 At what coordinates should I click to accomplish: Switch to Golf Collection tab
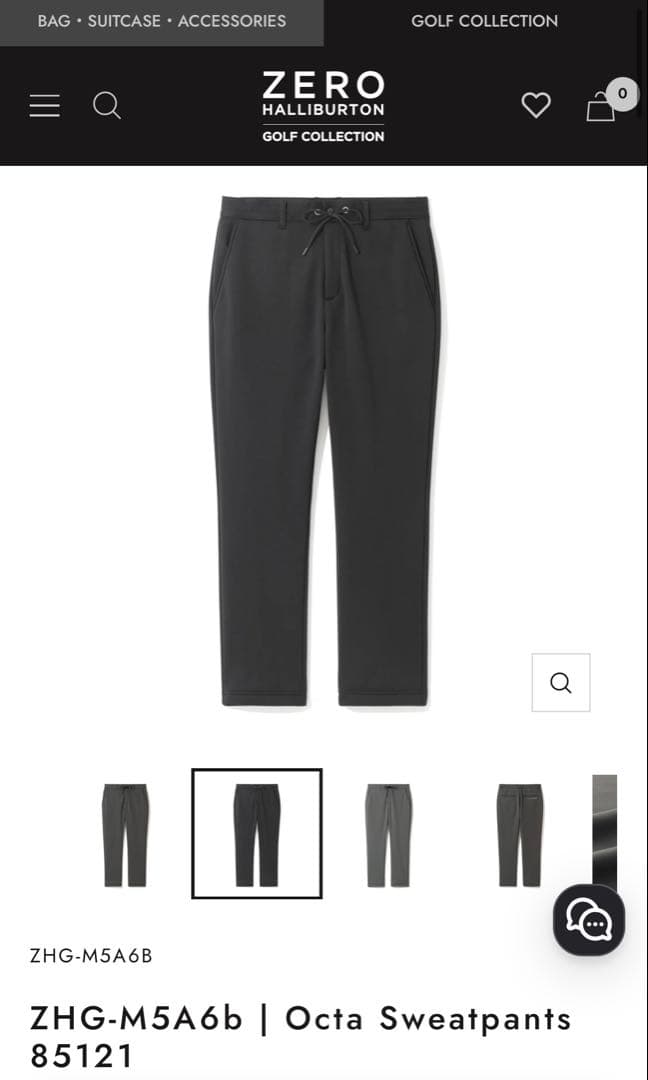point(485,21)
